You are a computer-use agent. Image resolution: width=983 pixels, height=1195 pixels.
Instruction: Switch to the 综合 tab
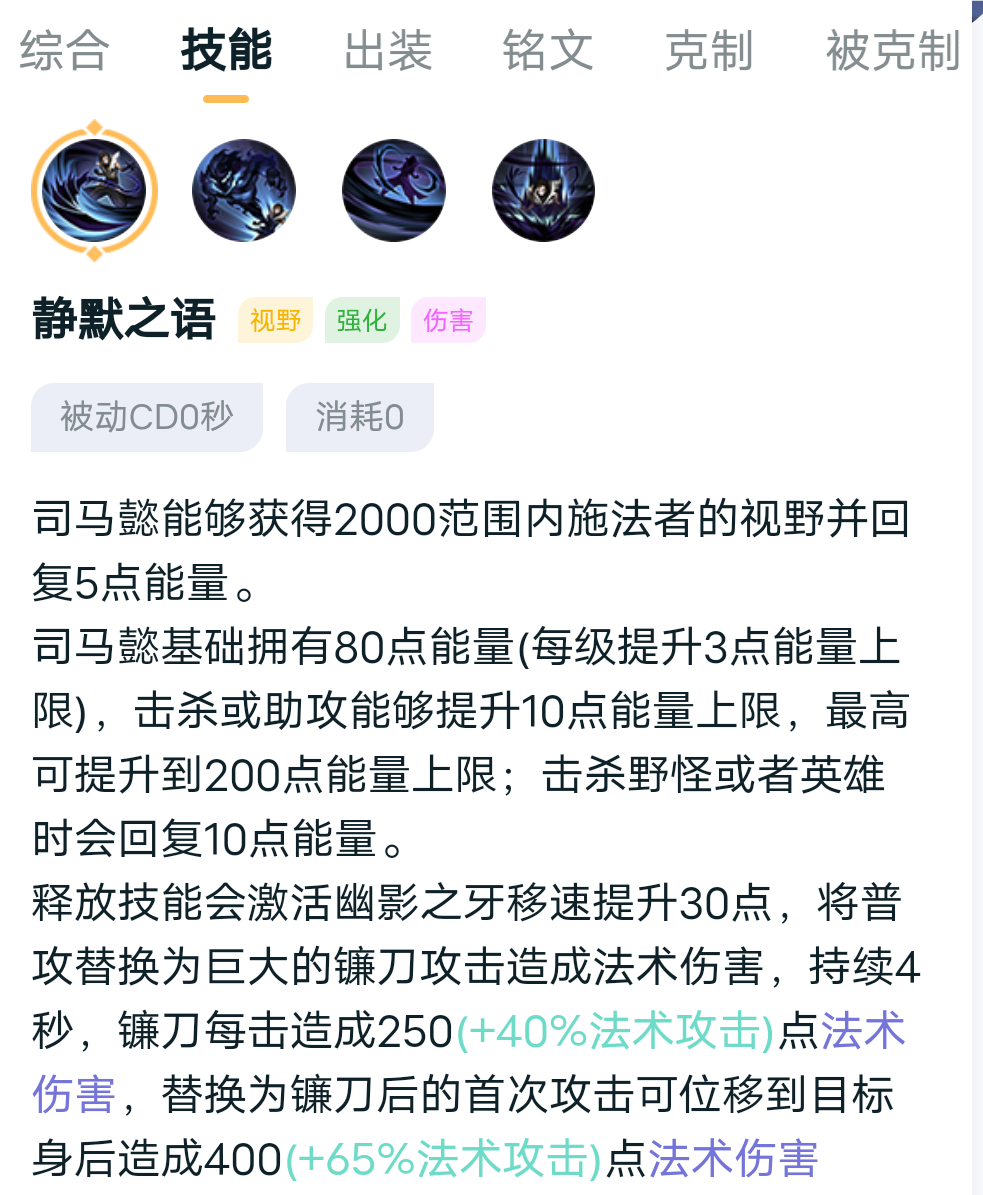[64, 51]
